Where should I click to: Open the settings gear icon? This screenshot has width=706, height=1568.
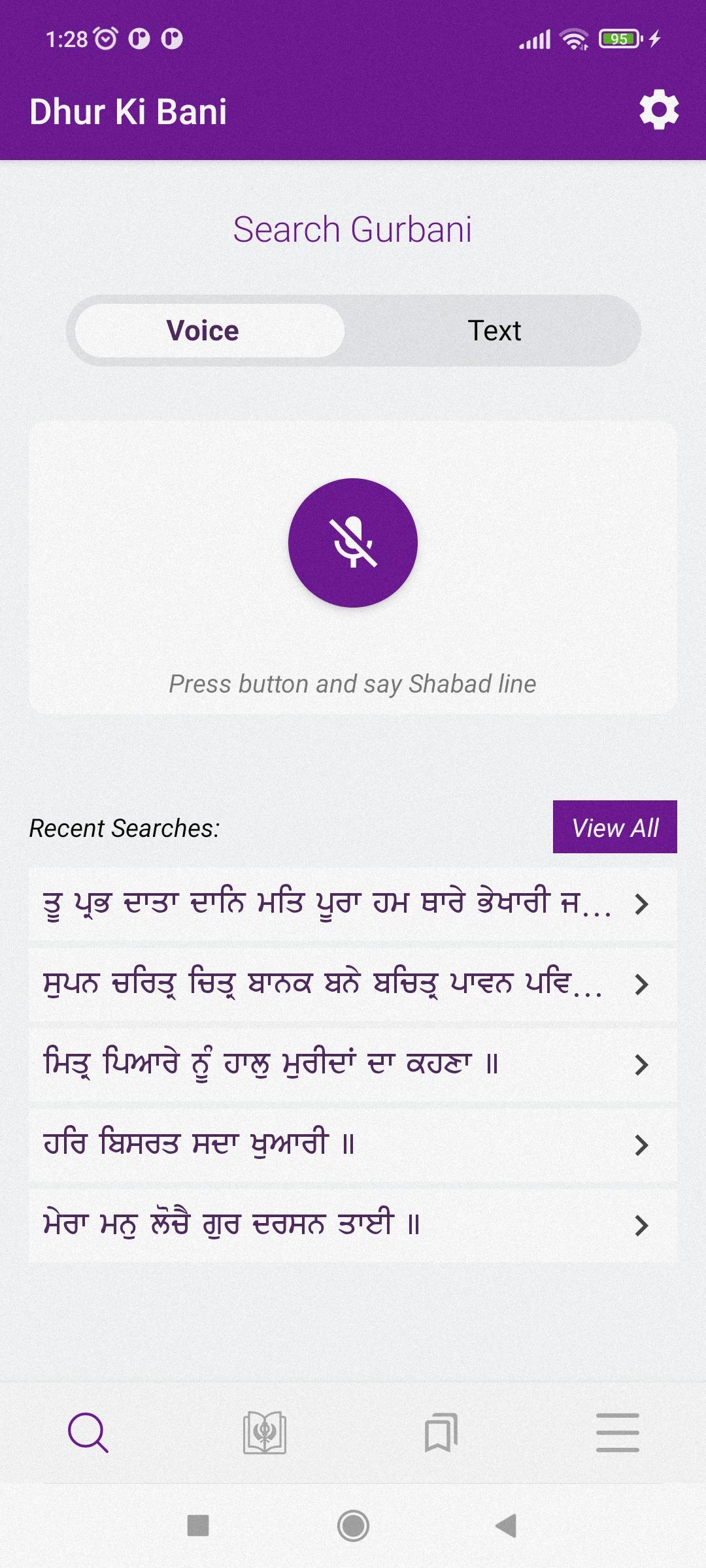coord(658,110)
